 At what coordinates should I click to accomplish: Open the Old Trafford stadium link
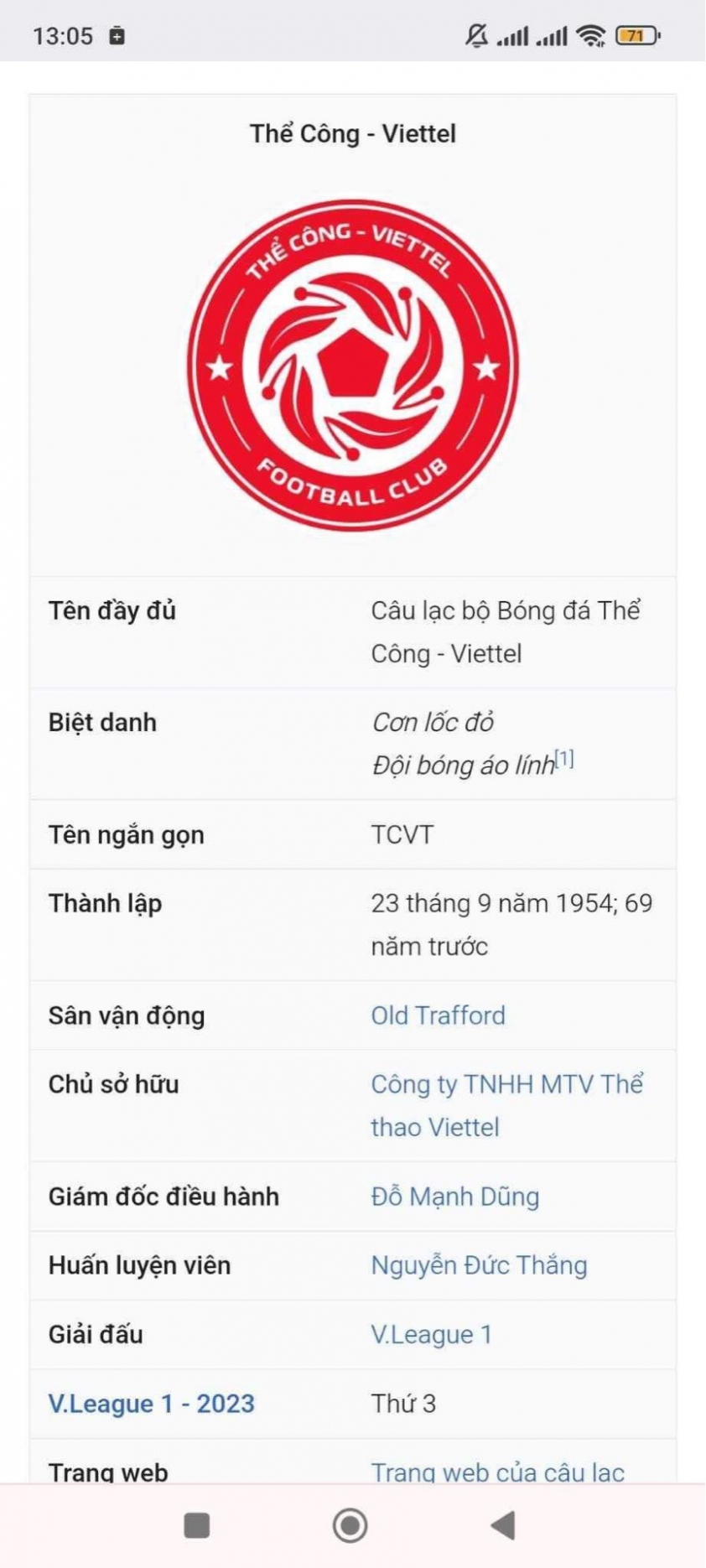438,1015
